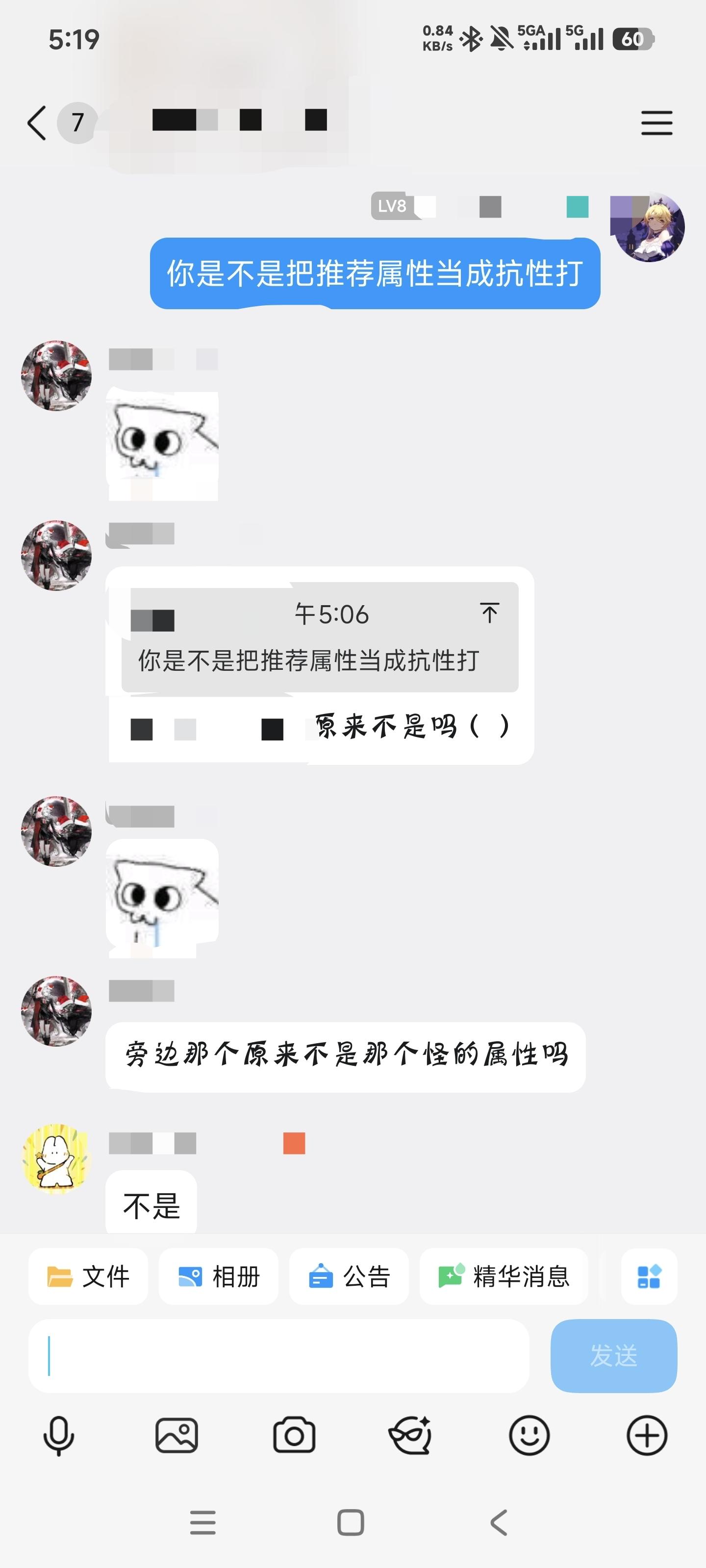Focus the message input box
Viewport: 706px width, 1568px height.
pyautogui.click(x=278, y=1355)
